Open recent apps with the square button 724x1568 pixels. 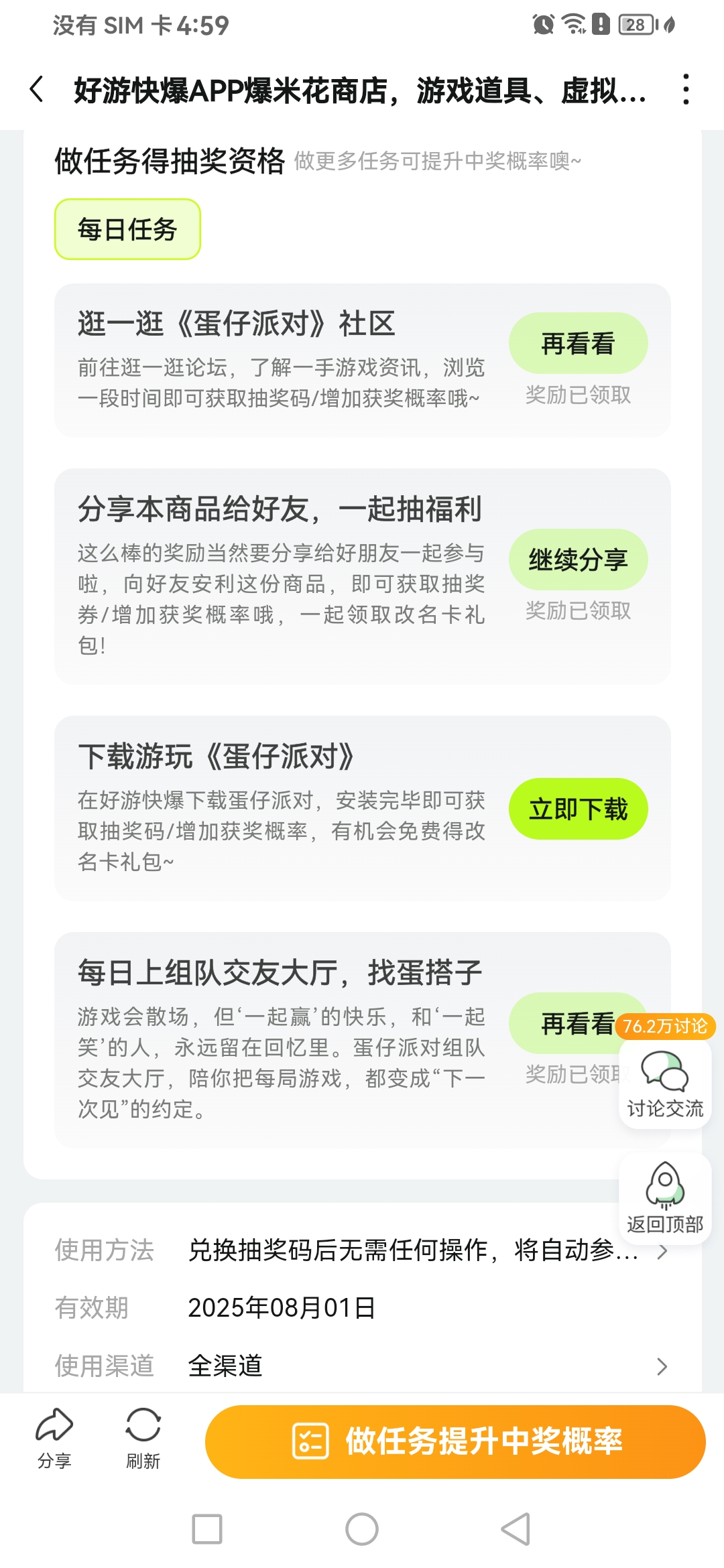click(x=207, y=1529)
